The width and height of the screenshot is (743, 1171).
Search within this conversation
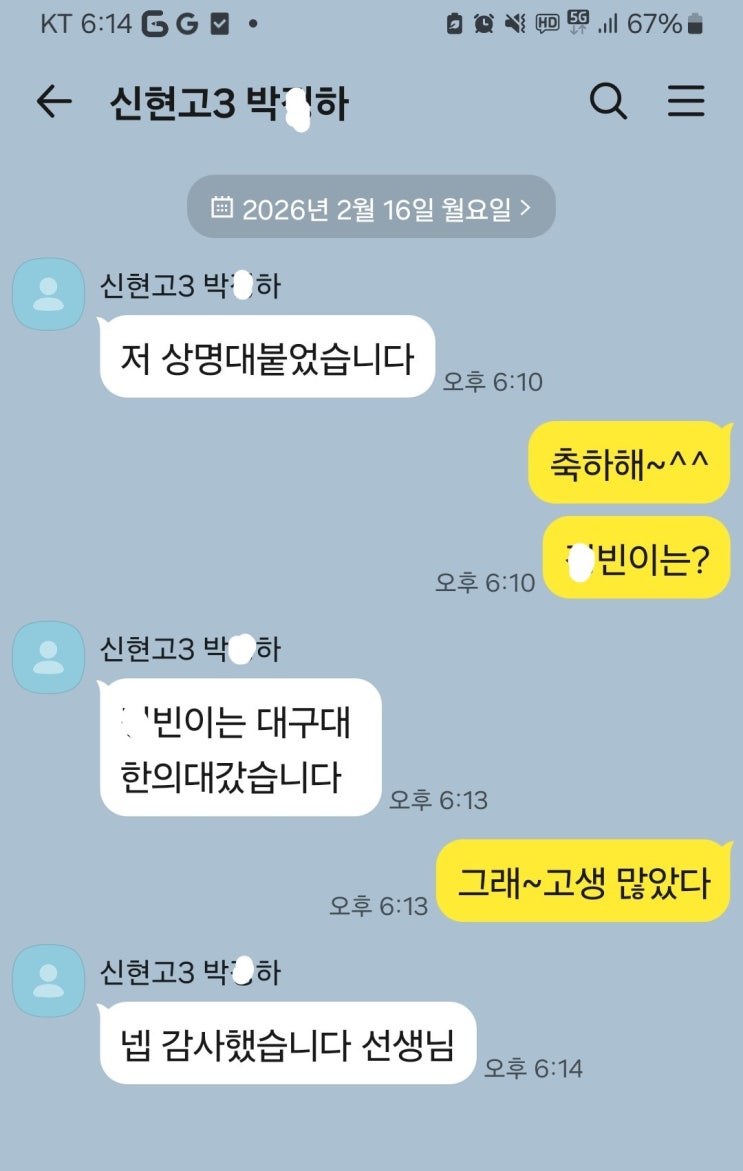point(607,102)
